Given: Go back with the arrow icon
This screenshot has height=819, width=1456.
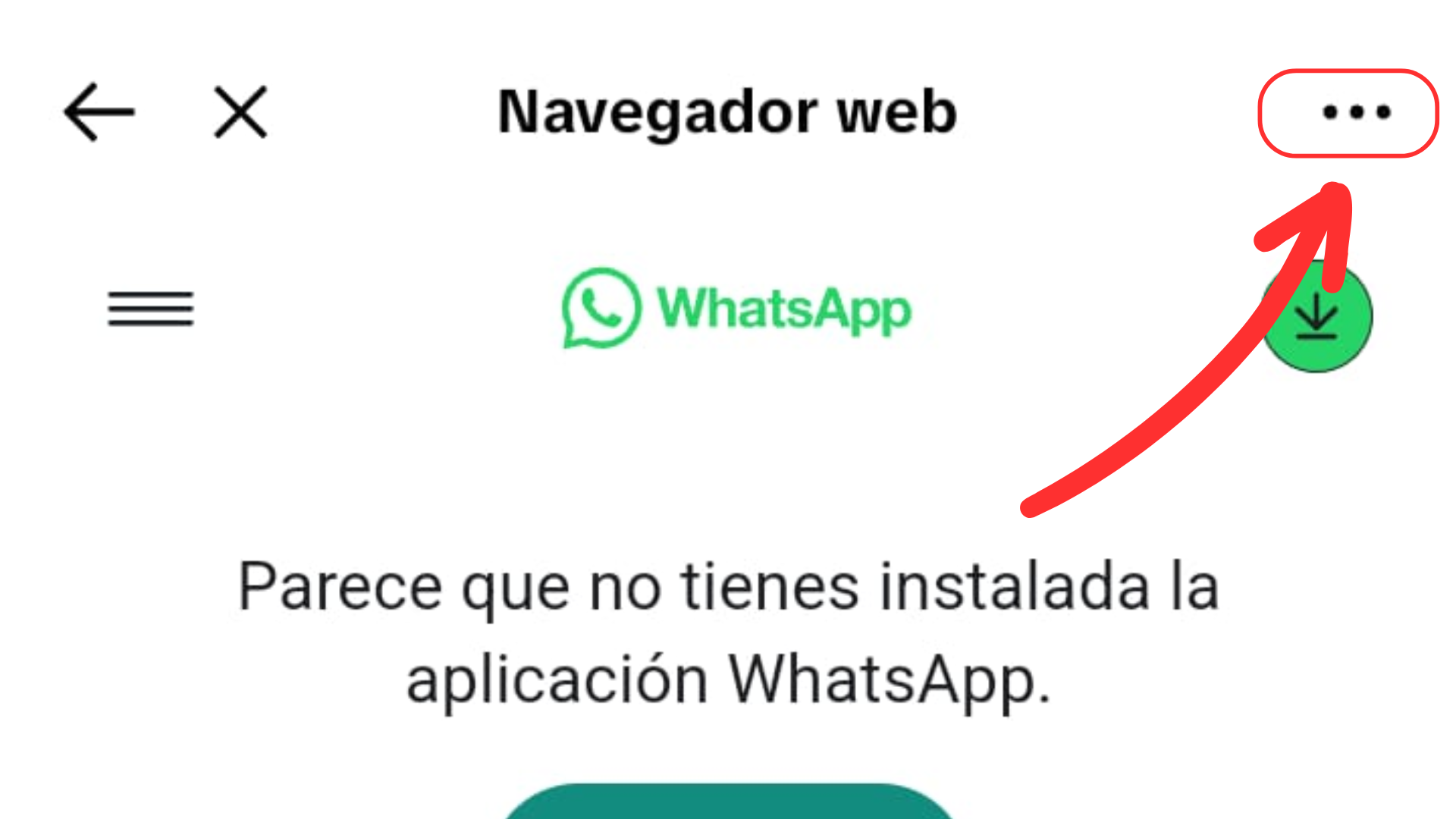Looking at the screenshot, I should click(x=99, y=112).
